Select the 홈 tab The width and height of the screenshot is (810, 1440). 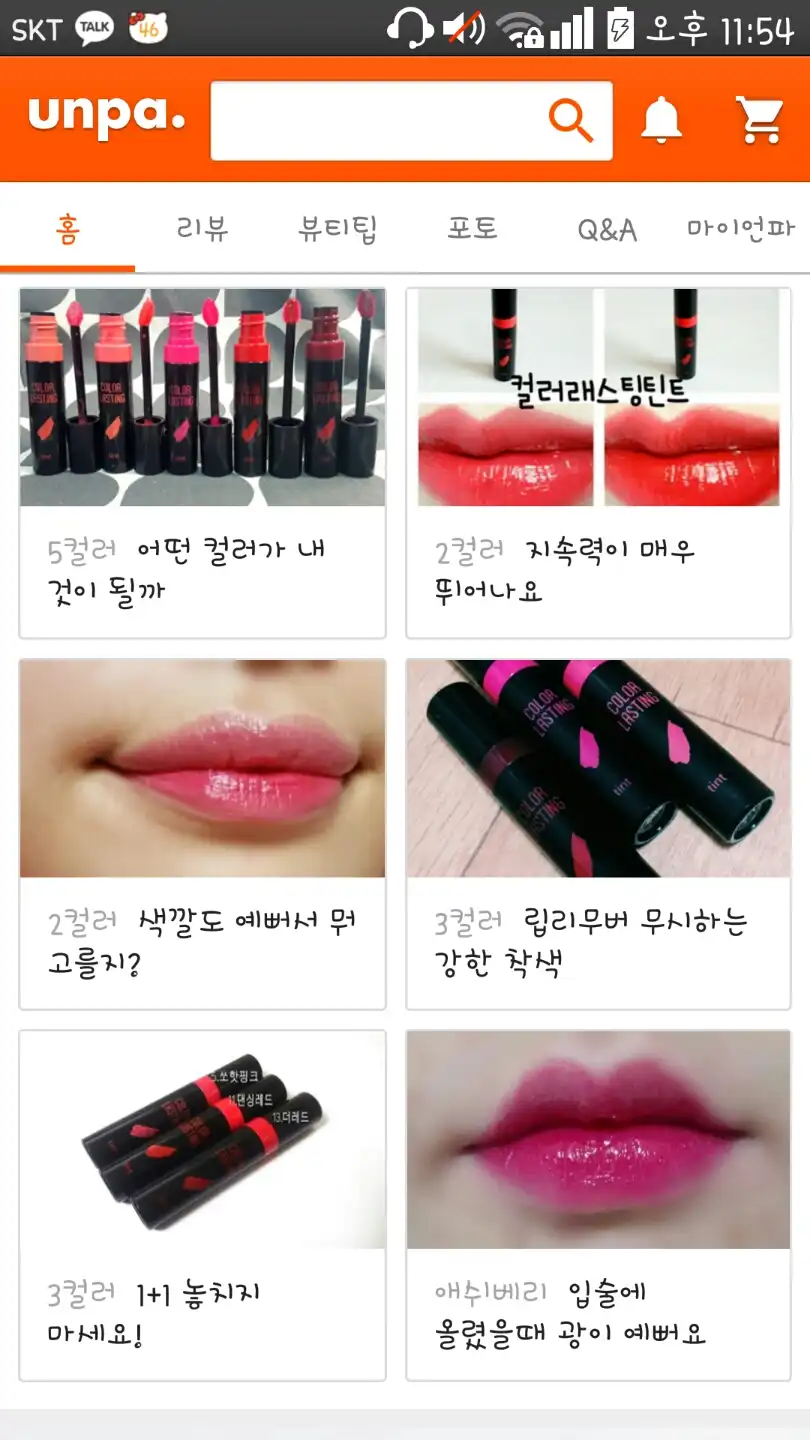(x=68, y=229)
